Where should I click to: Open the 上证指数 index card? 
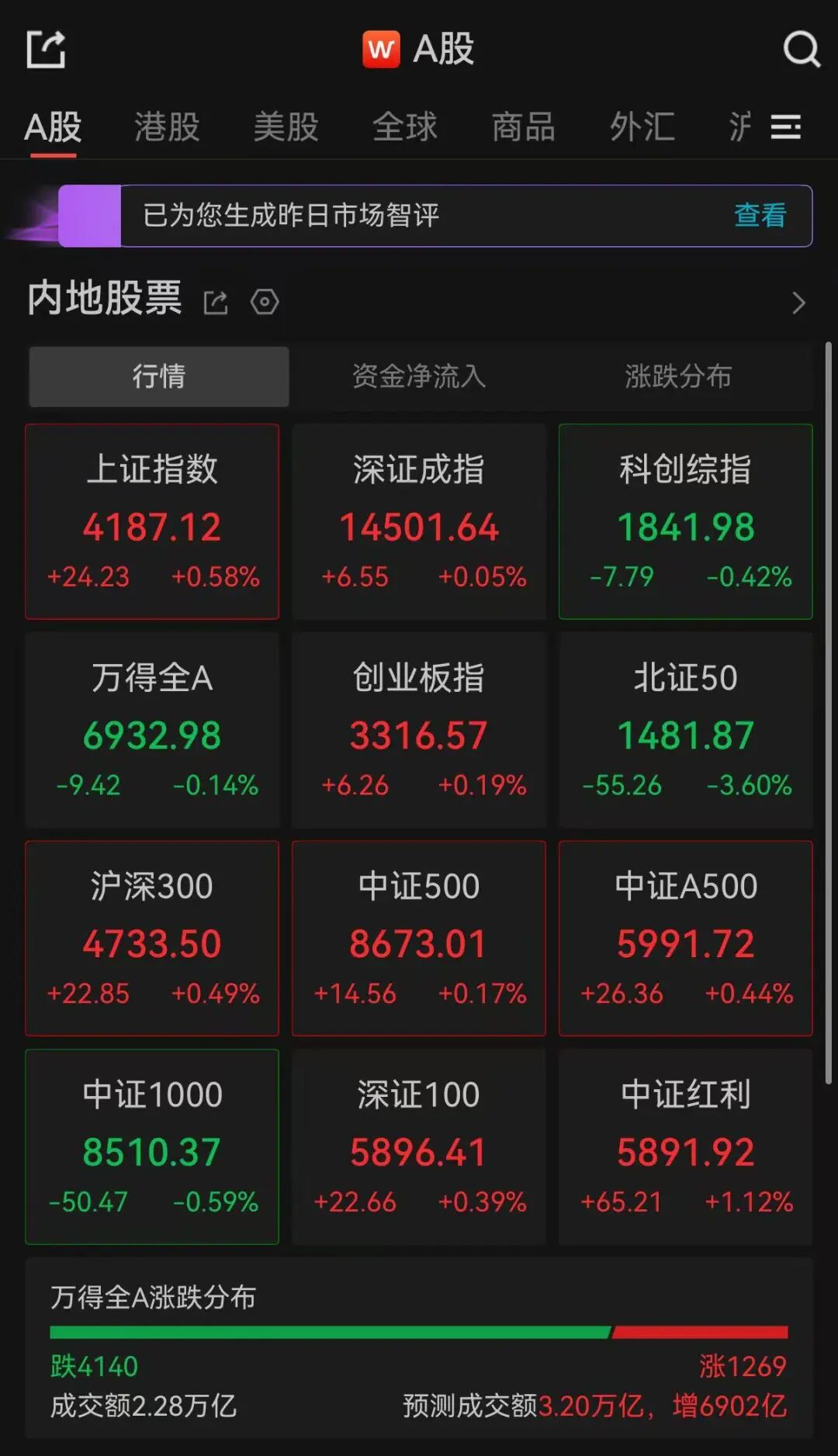pos(152,521)
